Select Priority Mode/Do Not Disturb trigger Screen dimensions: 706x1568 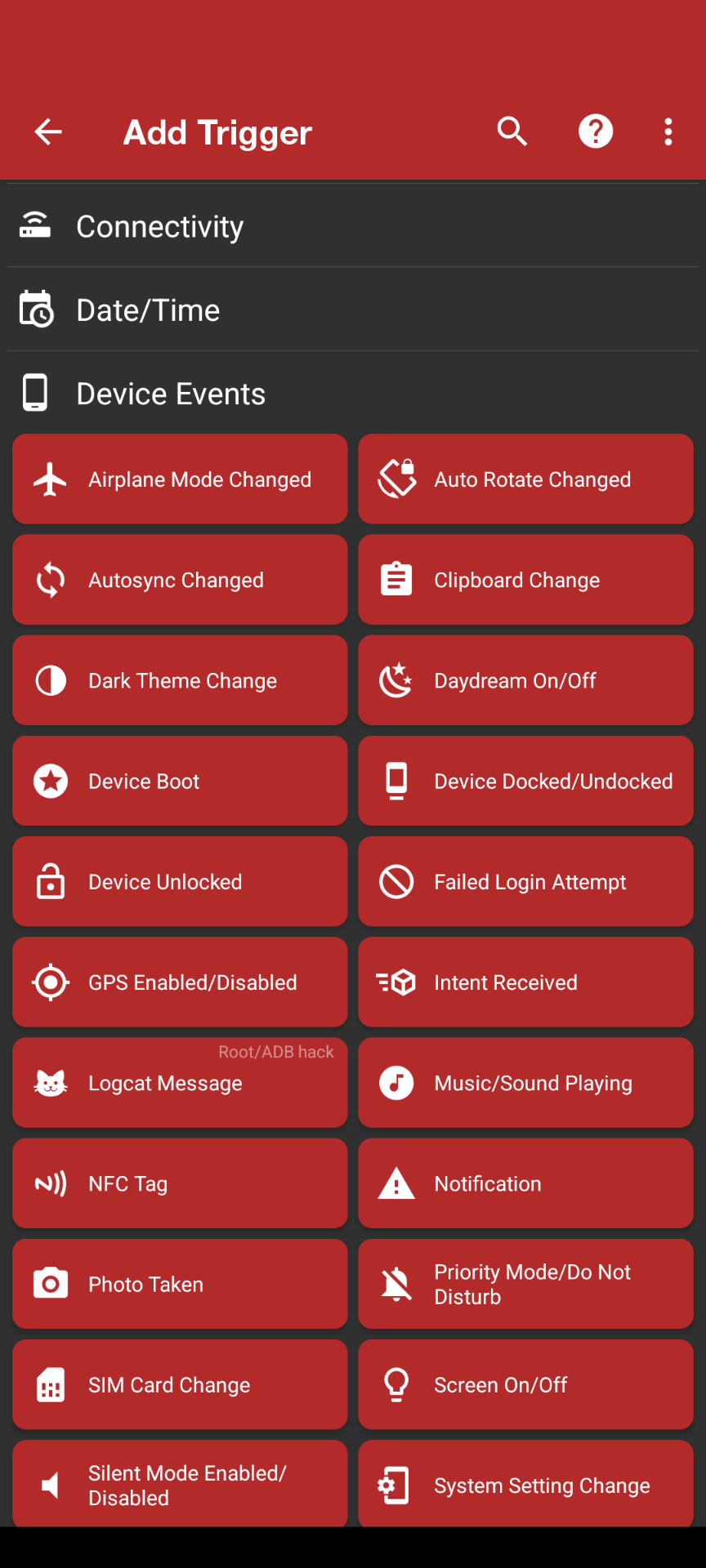525,1284
